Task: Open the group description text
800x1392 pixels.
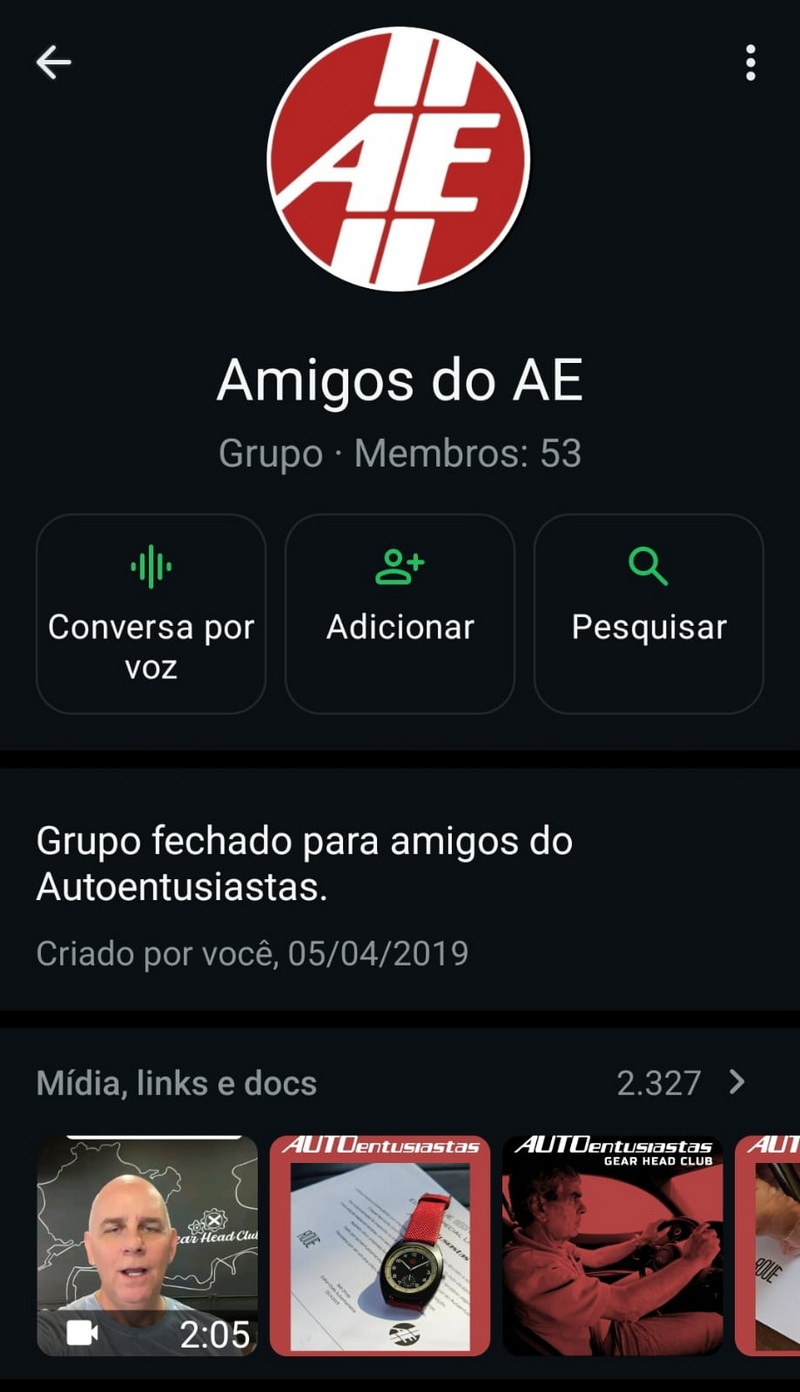Action: [304, 864]
